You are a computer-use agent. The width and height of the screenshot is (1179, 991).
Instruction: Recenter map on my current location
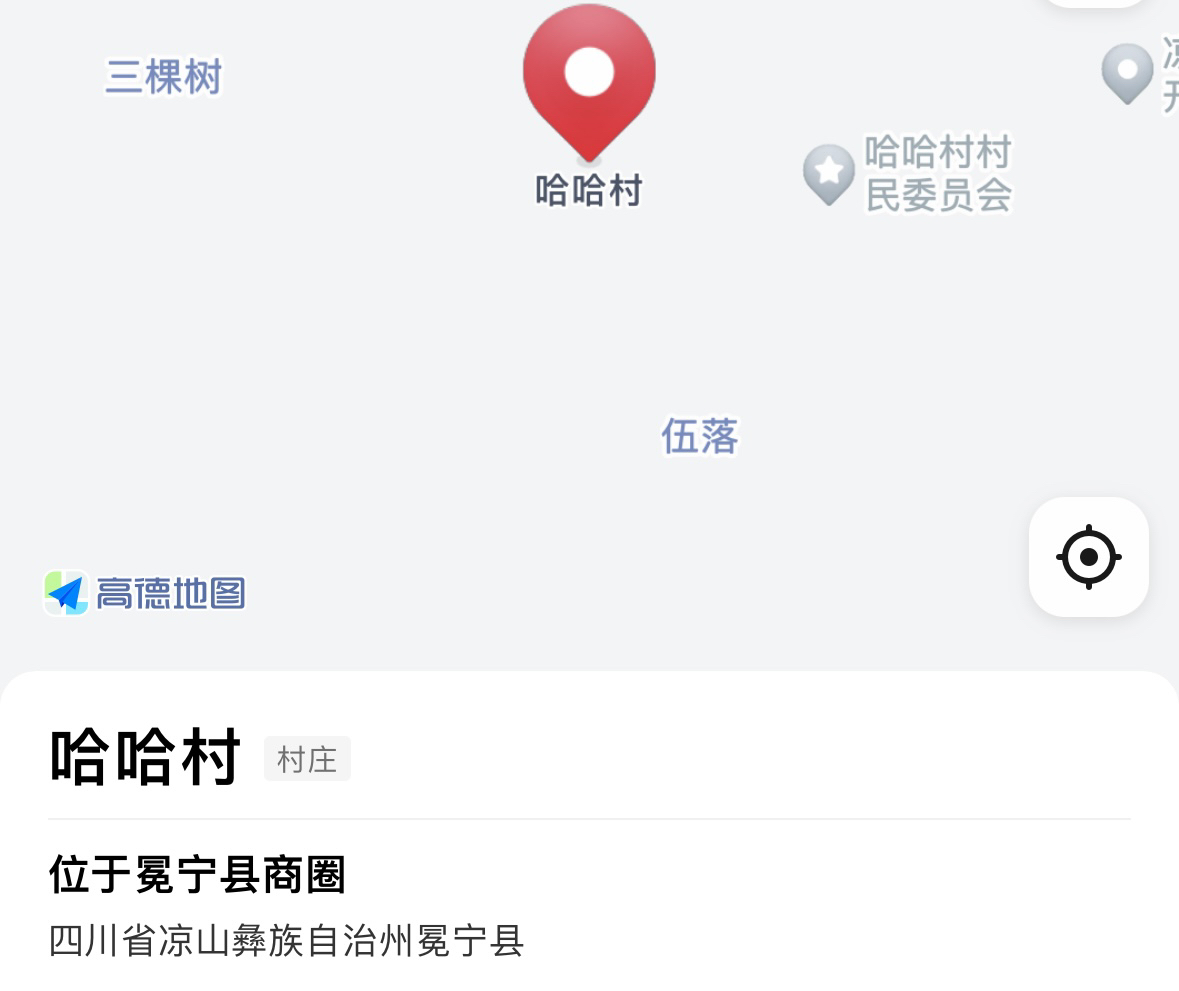pyautogui.click(x=1088, y=556)
